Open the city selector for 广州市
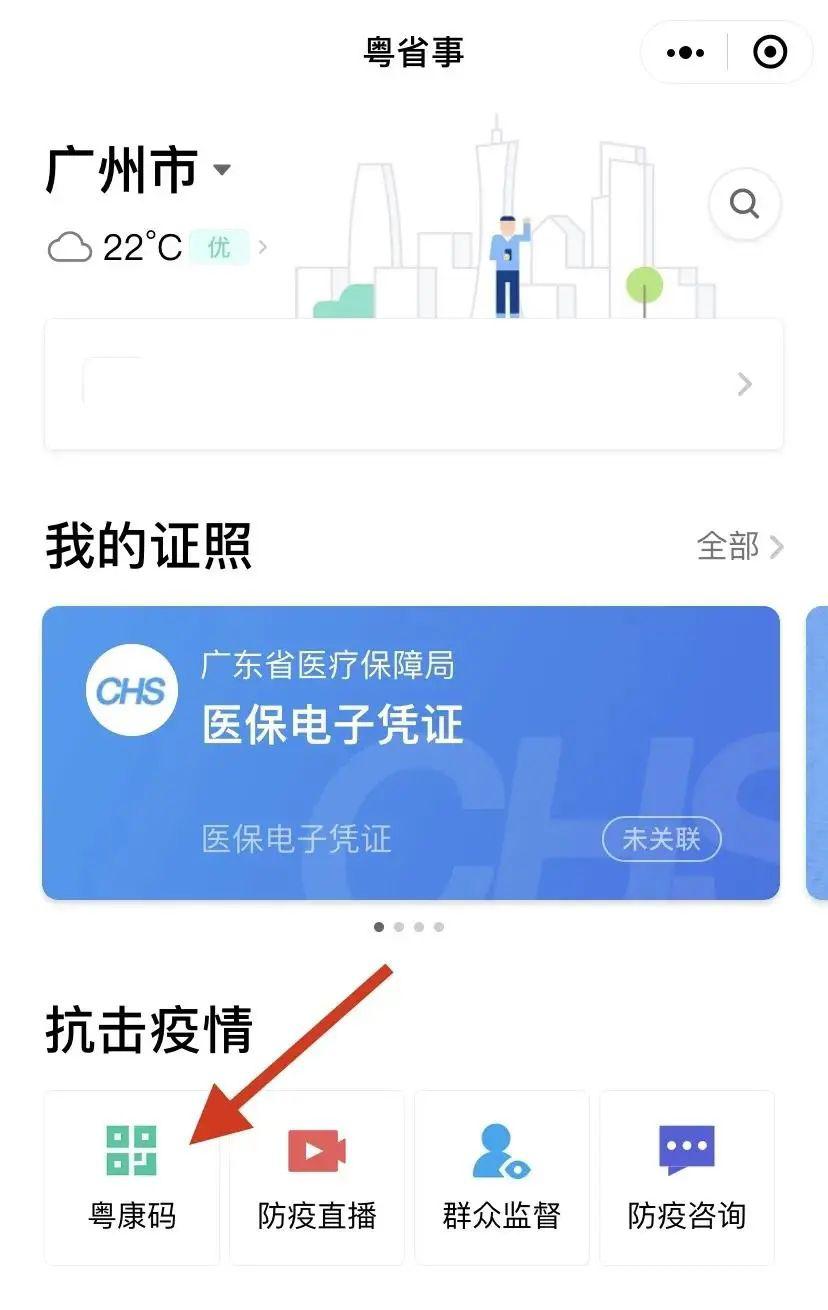Screen dimensions: 828x1310 pyautogui.click(x=138, y=170)
